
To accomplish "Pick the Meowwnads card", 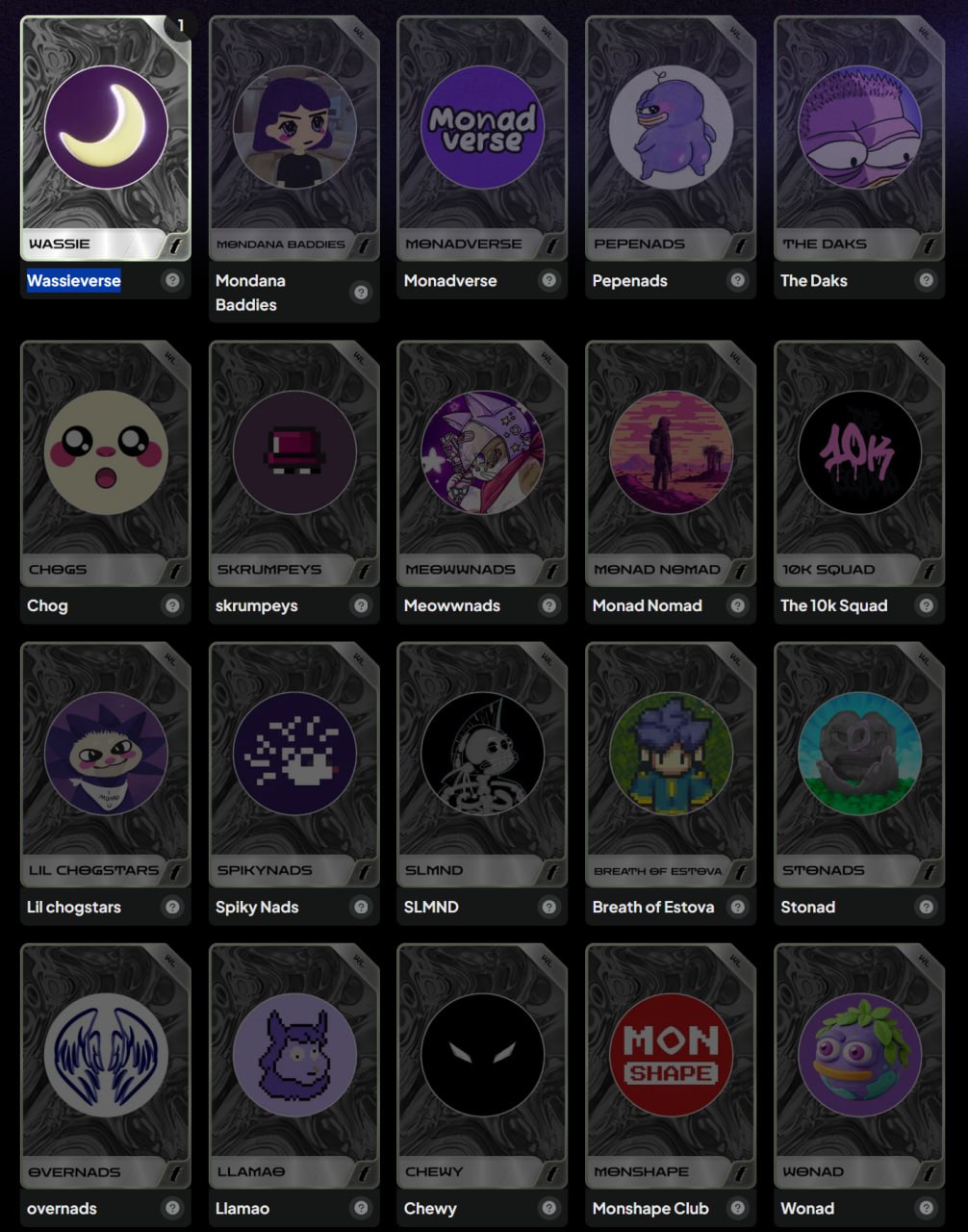I will coord(482,462).
